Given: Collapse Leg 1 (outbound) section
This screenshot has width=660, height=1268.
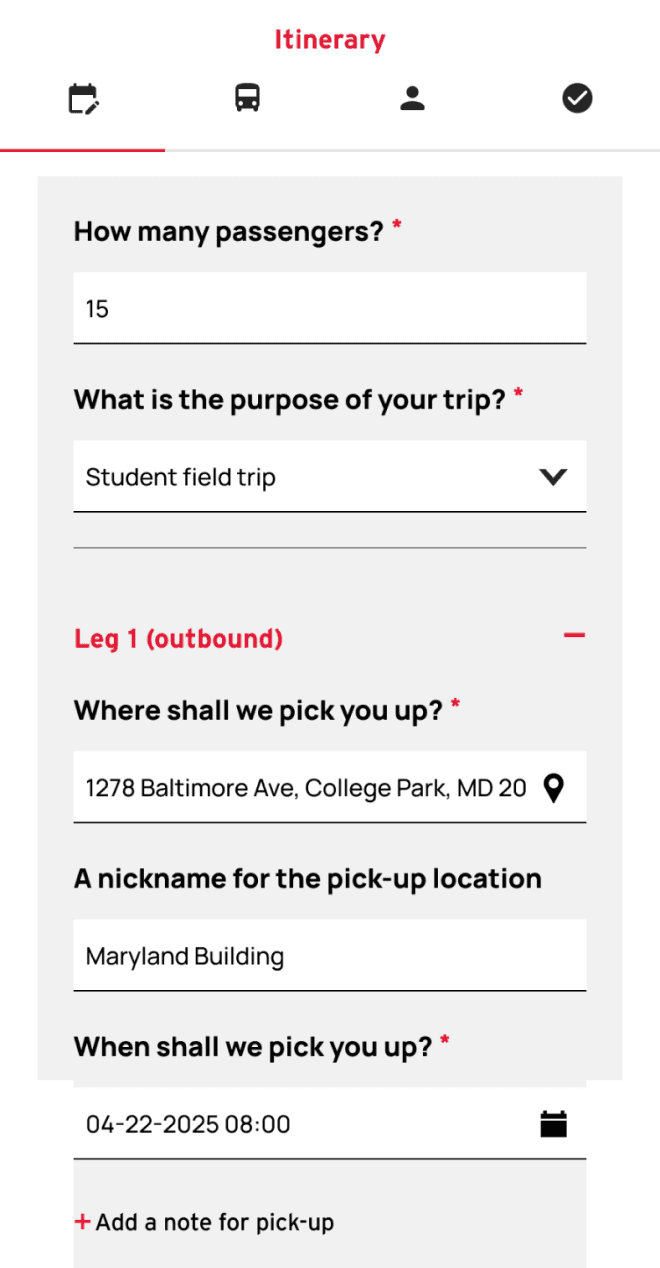Looking at the screenshot, I should [574, 636].
